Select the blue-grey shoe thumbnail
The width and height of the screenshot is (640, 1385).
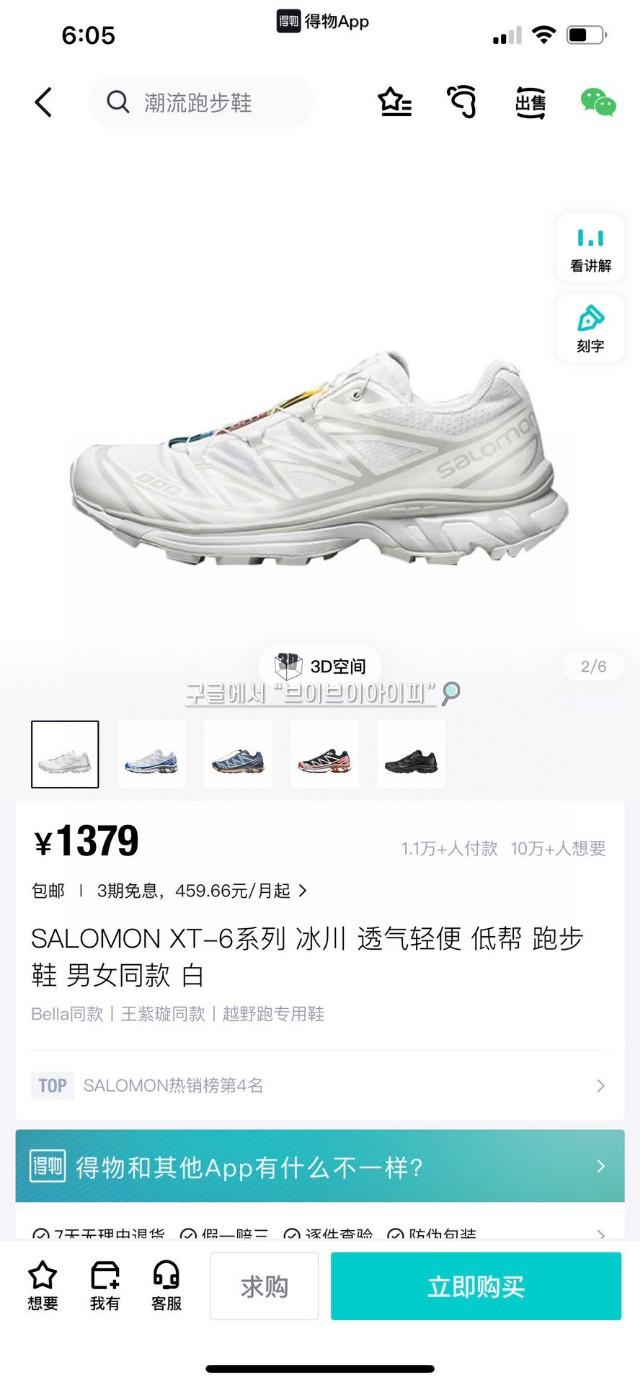tap(238, 755)
